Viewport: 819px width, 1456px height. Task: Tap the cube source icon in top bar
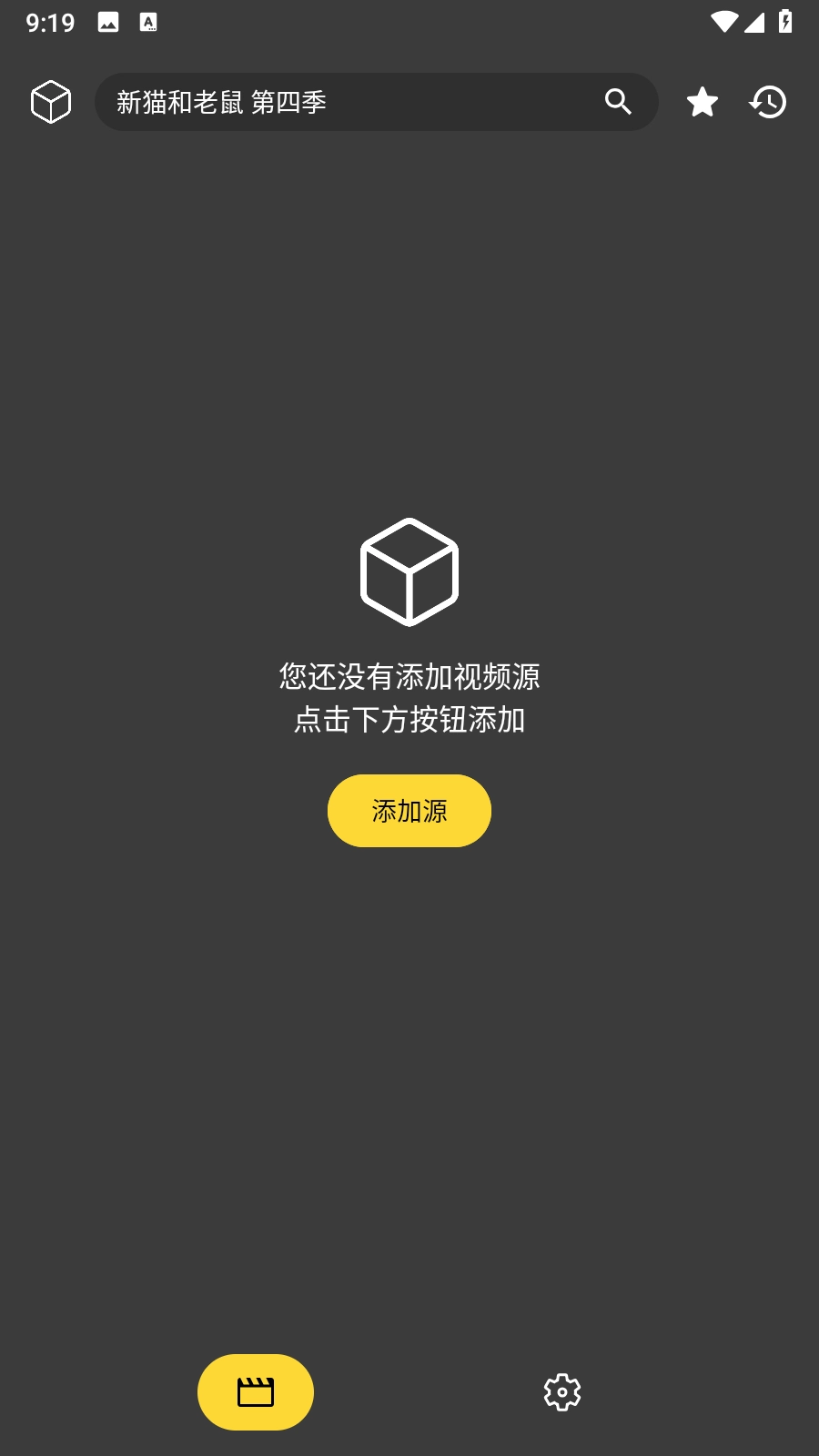pos(51,102)
